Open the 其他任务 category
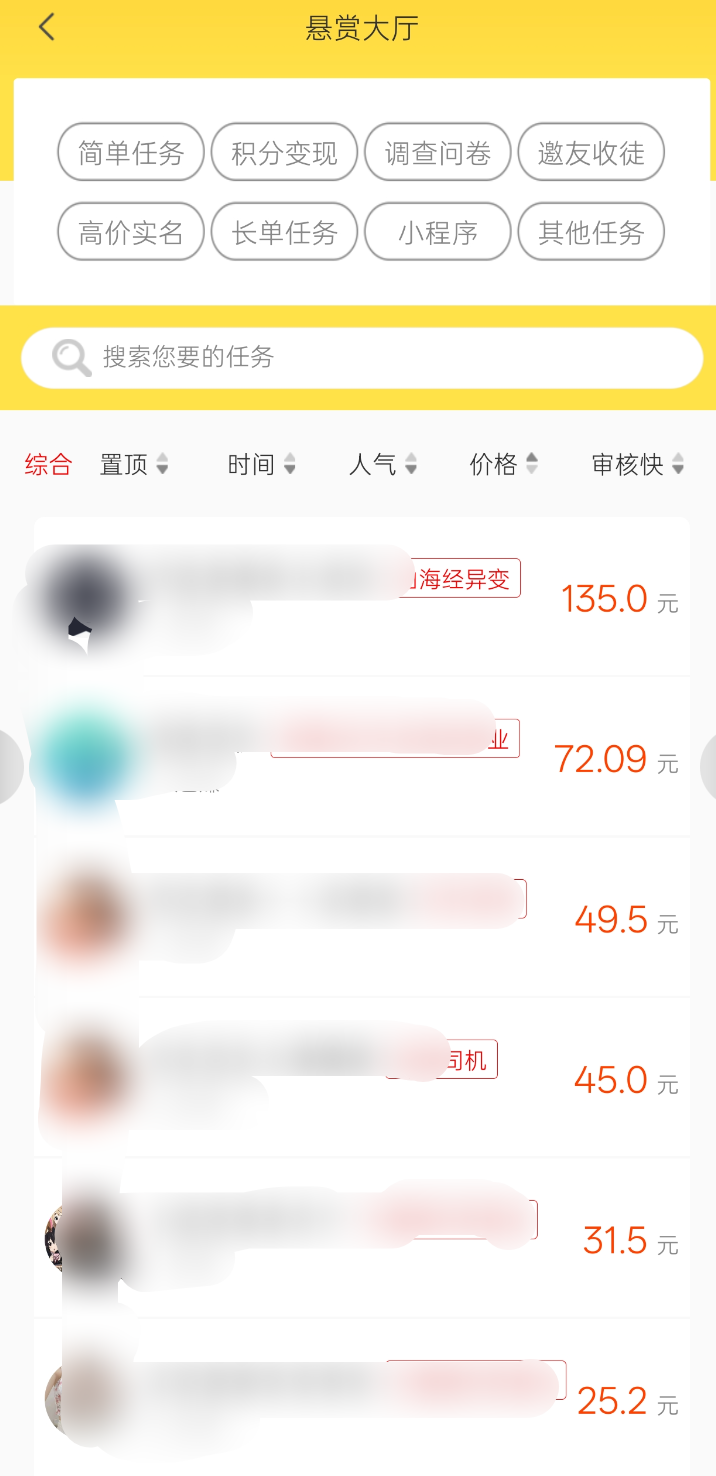The height and width of the screenshot is (1476, 716). tap(591, 233)
